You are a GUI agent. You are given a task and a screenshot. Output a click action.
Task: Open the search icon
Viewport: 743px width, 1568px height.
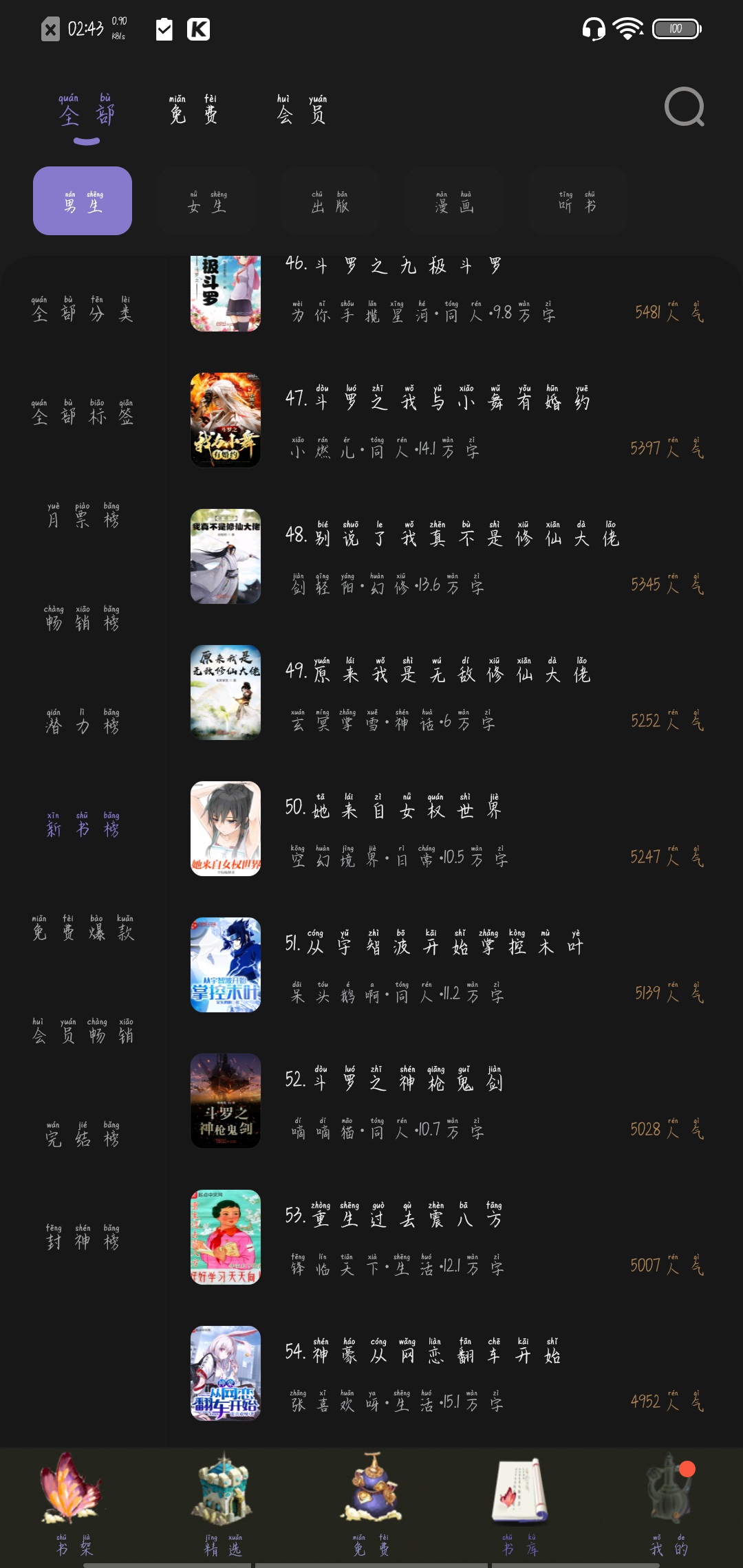[685, 107]
